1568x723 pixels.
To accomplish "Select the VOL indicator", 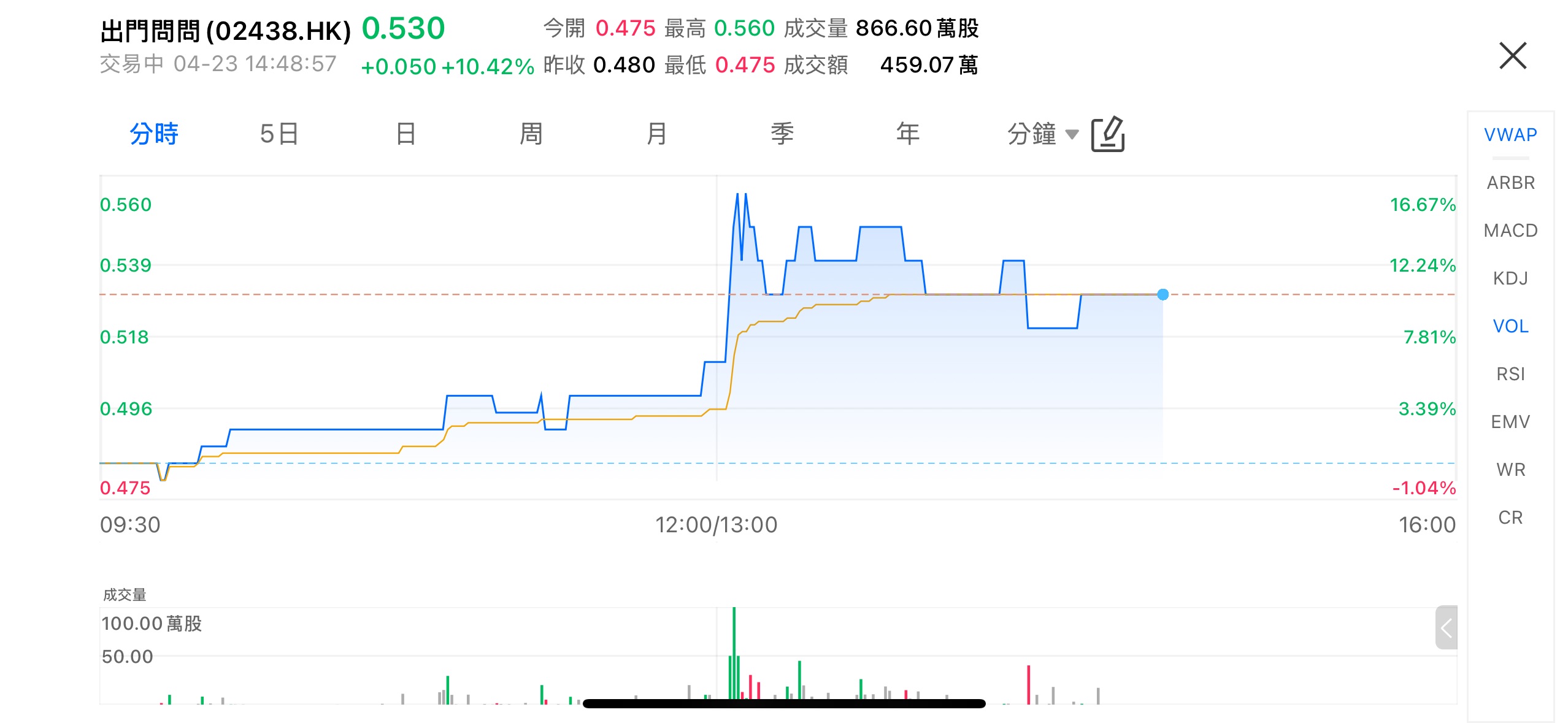I will point(1510,326).
